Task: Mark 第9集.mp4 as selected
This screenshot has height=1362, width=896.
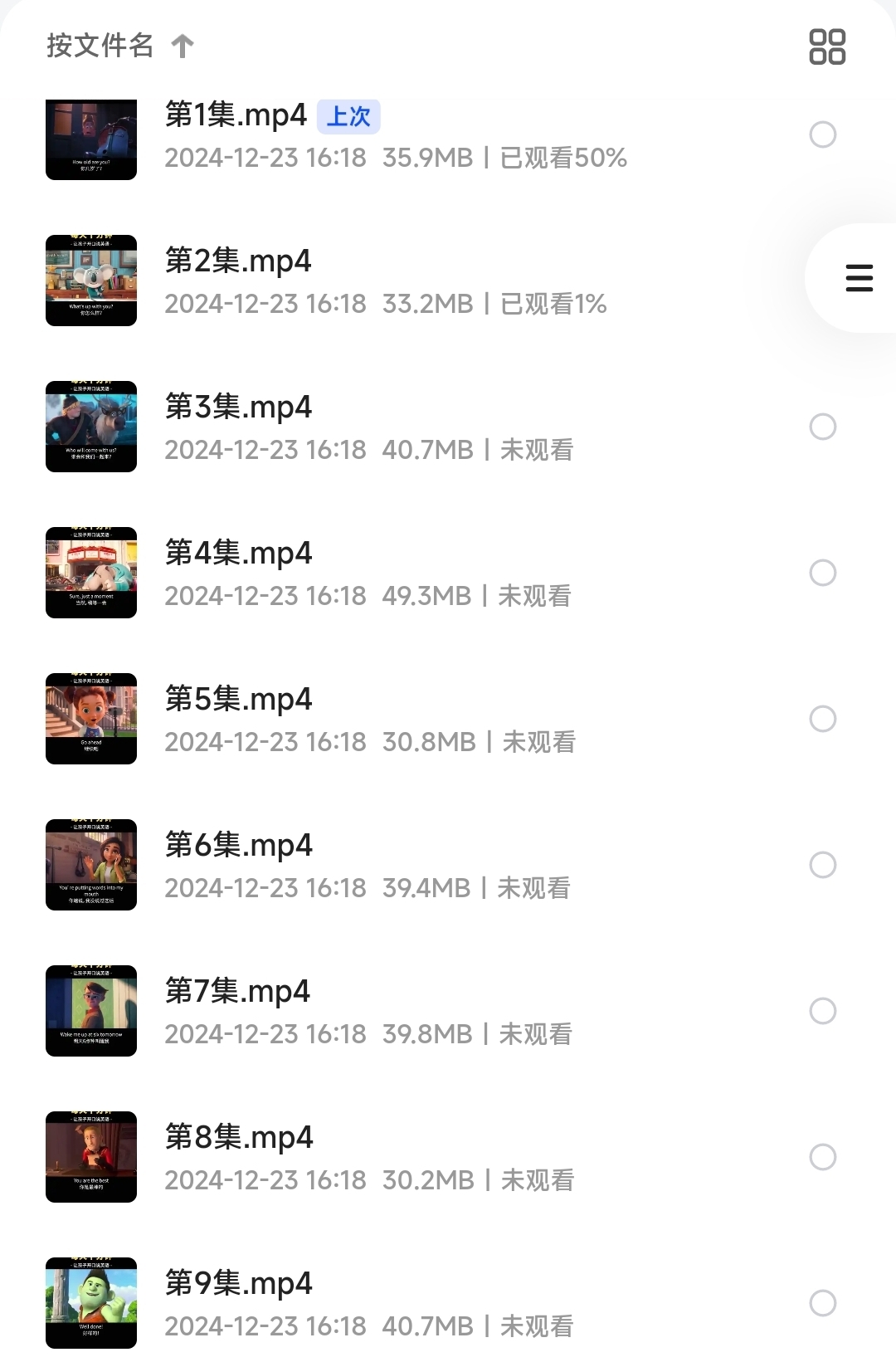Action: (x=822, y=1303)
